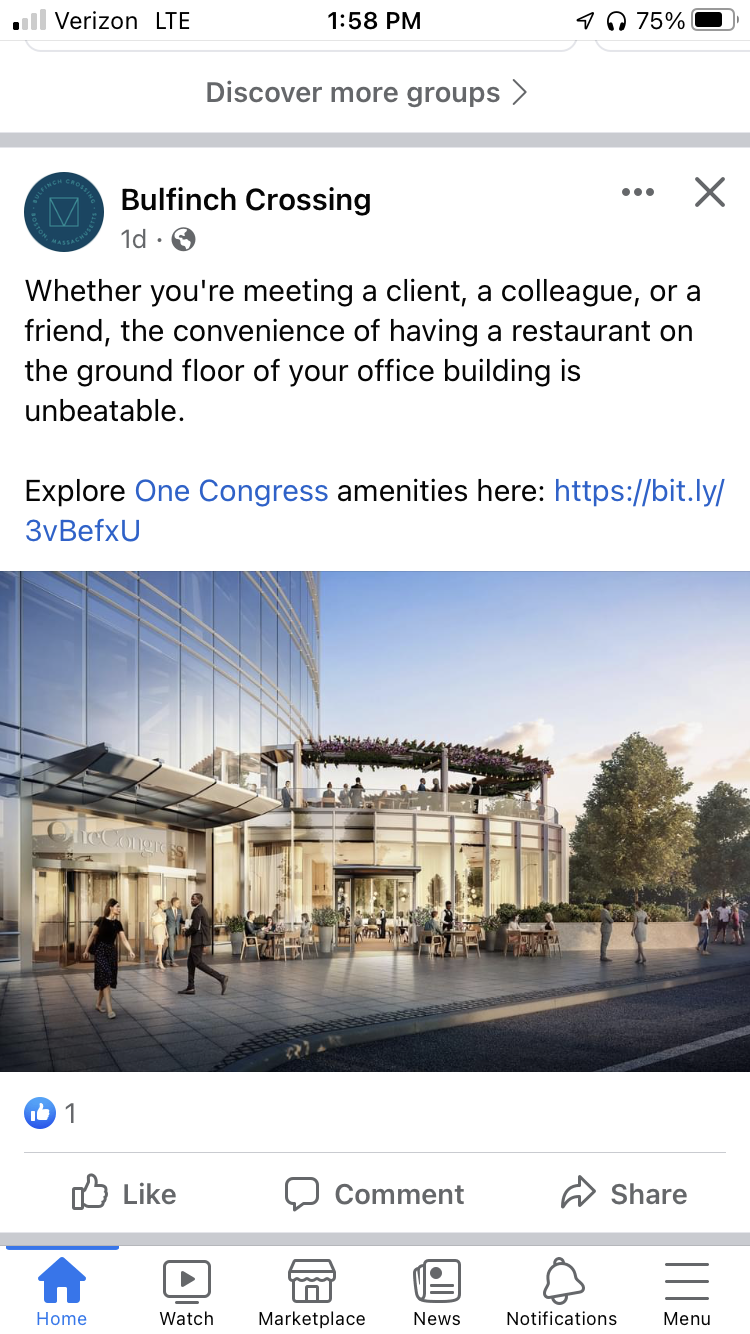Open the Menu tab
The image size is (750, 1334).
[687, 1292]
